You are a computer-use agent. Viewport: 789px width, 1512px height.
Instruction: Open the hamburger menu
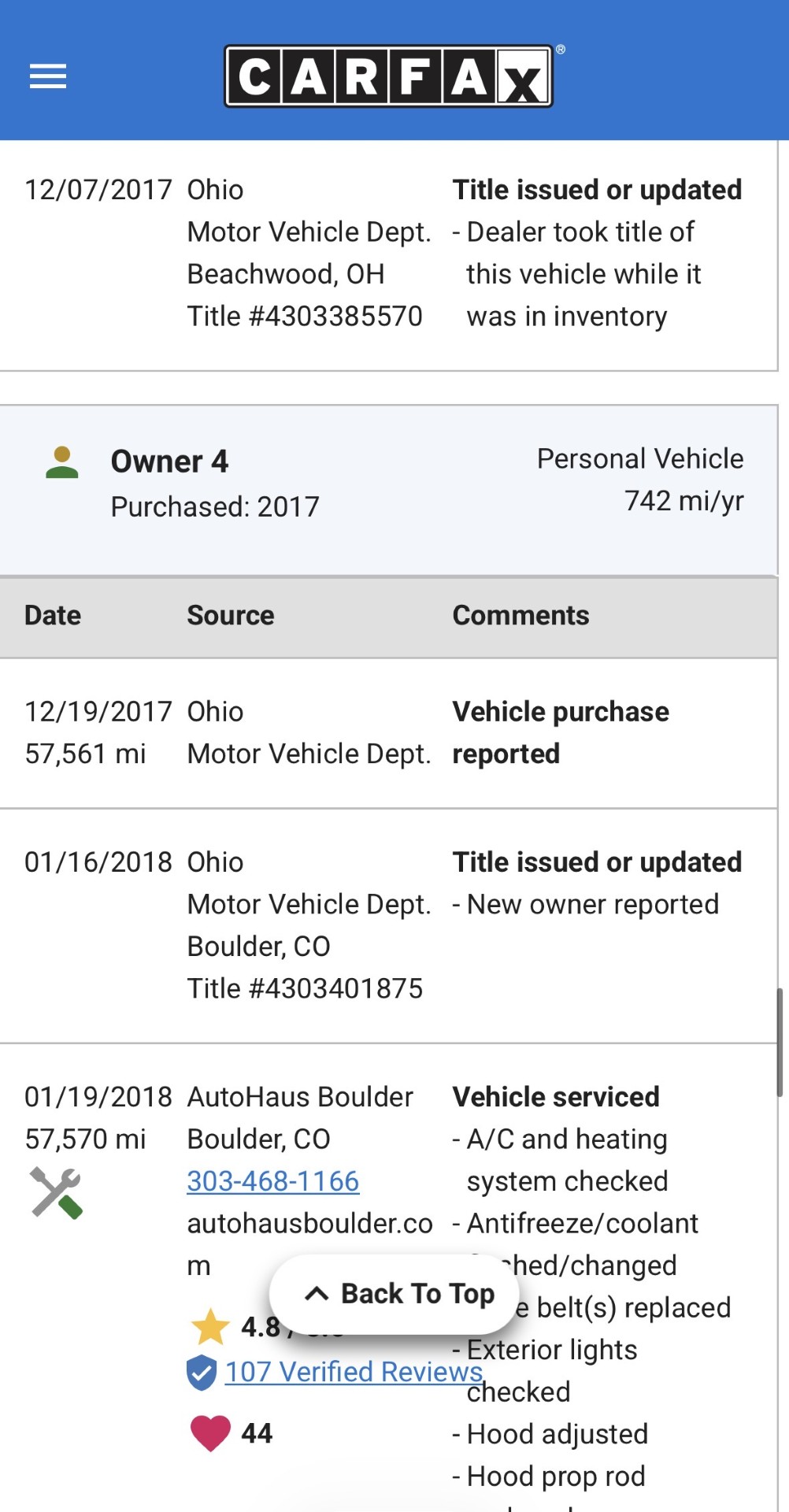[48, 76]
